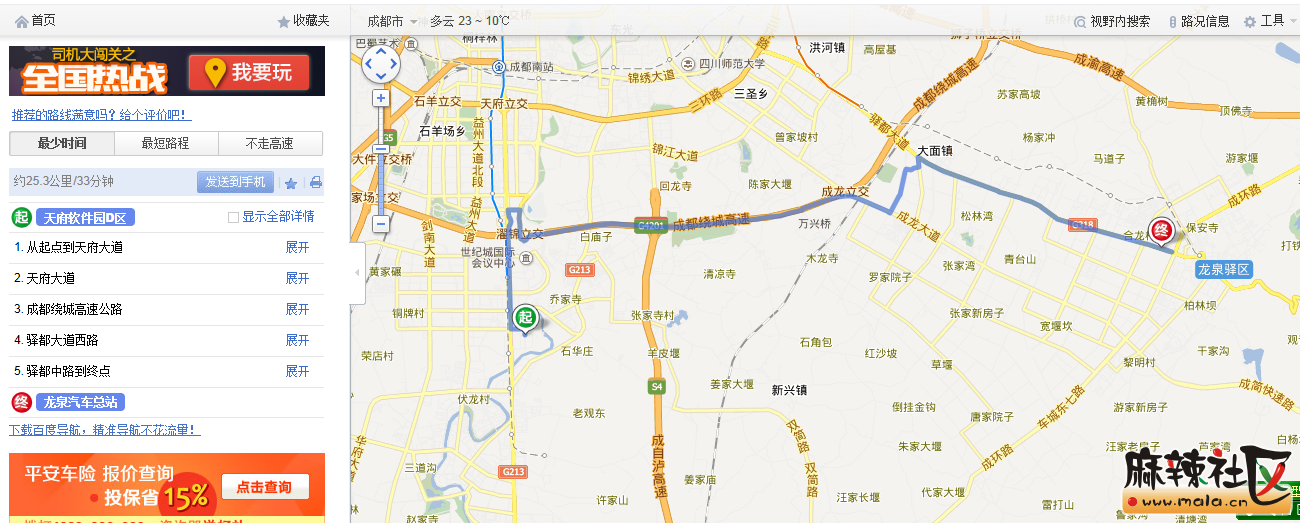Viewport: 1300px width, 523px height.
Task: Select the 最少时间 route tab
Action: [x=62, y=143]
